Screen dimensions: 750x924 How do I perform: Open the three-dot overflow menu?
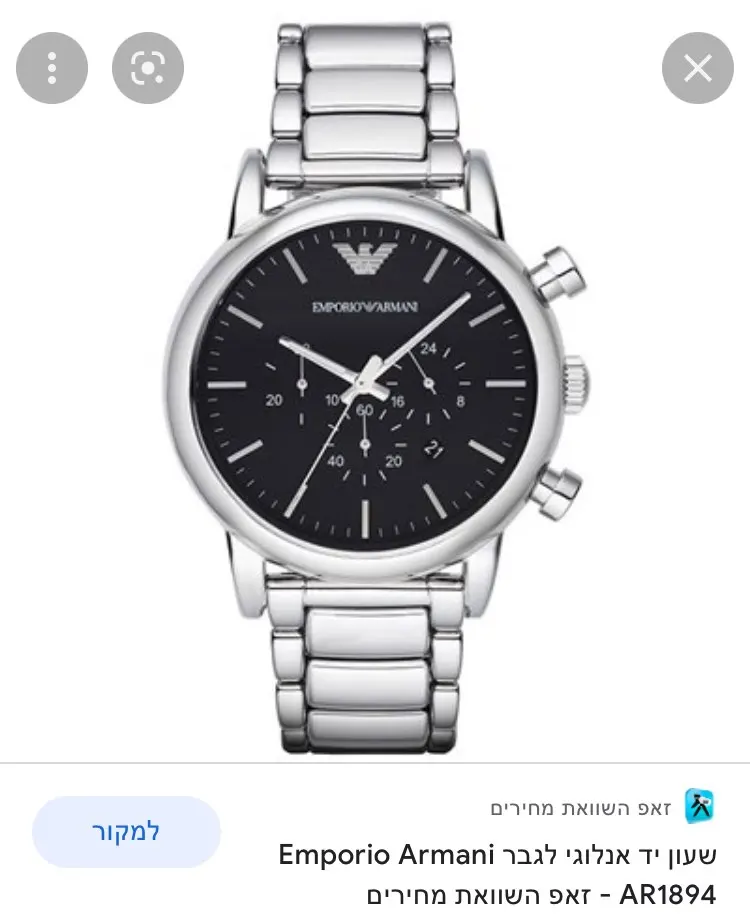(x=52, y=68)
